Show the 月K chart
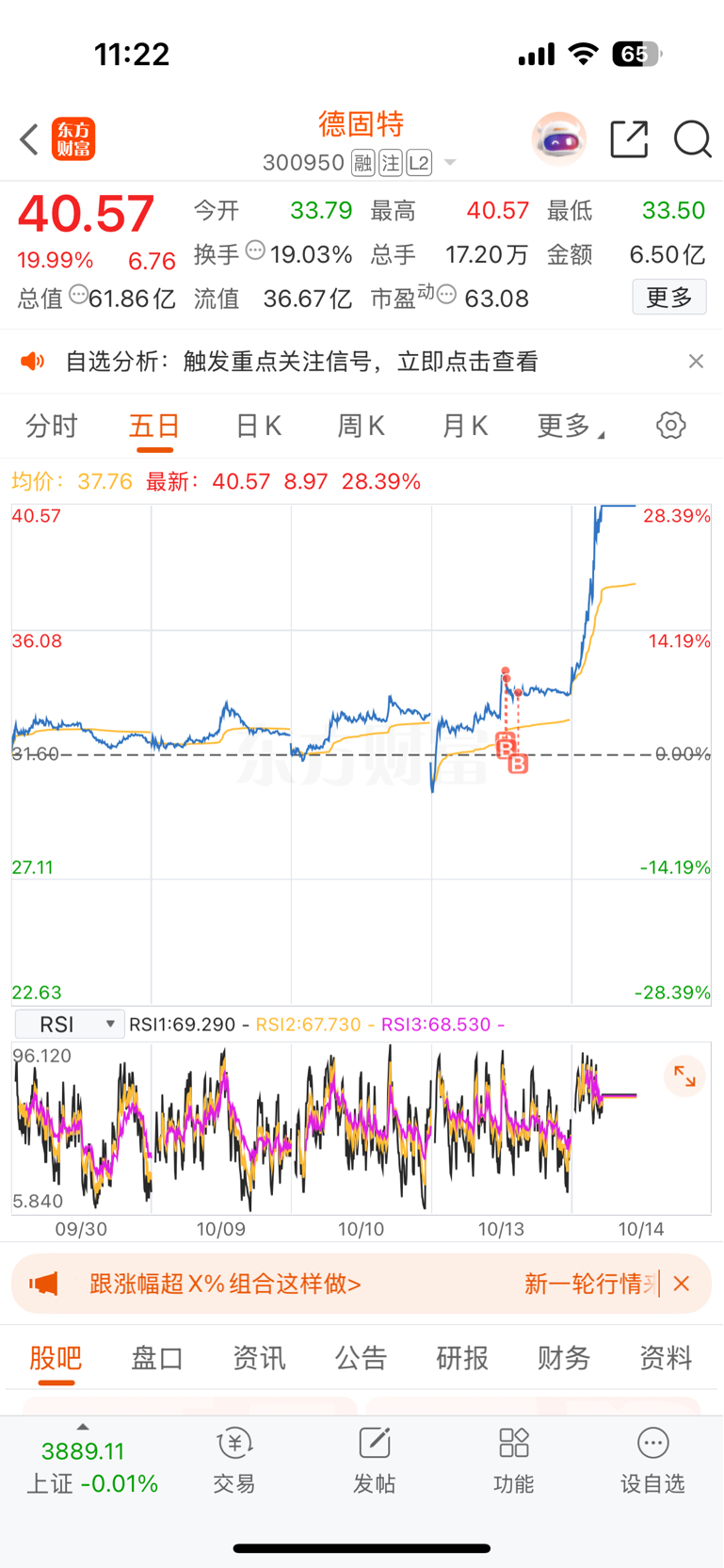 pos(464,427)
